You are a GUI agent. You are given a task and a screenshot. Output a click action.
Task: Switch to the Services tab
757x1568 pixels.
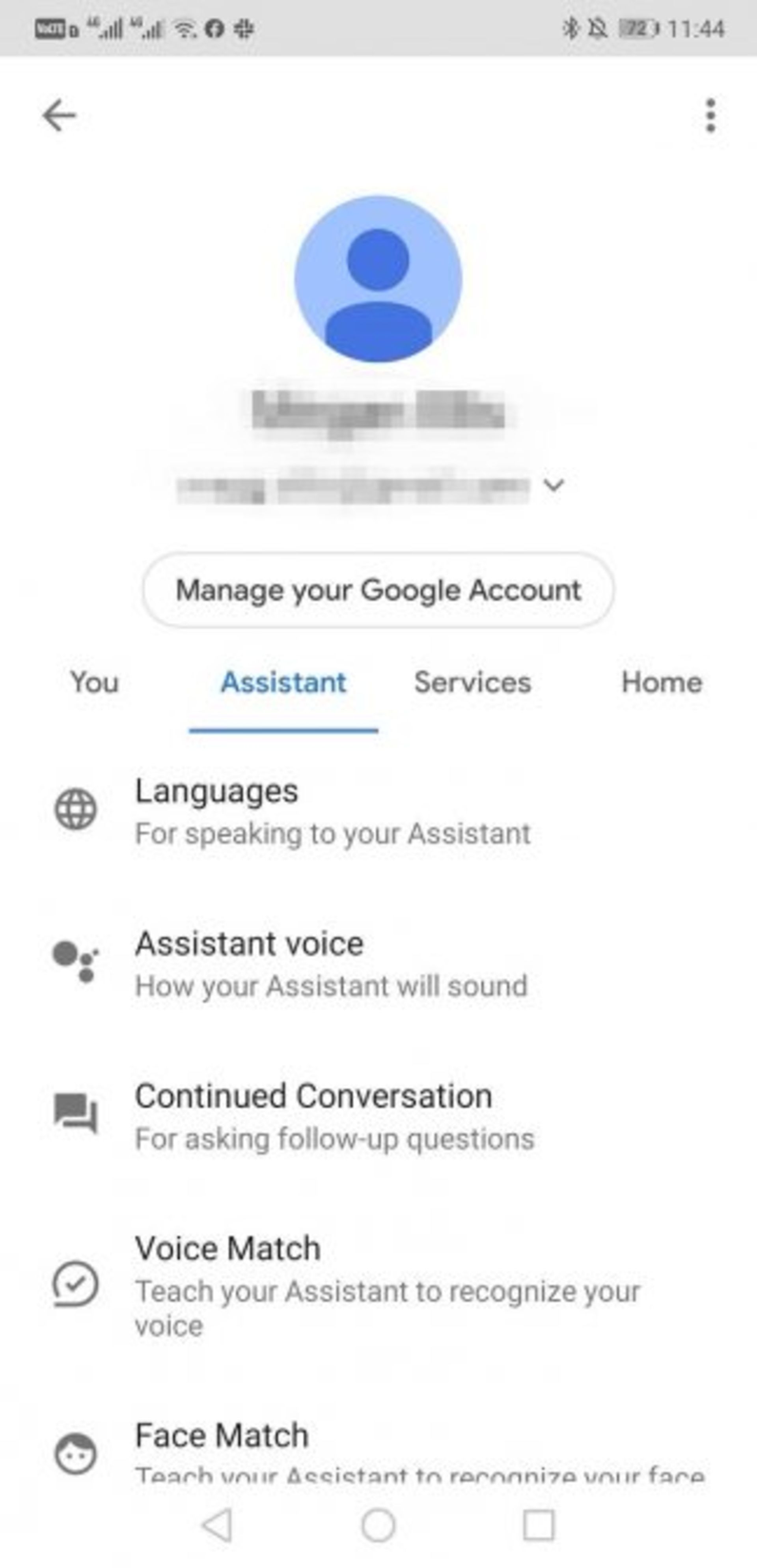click(472, 682)
